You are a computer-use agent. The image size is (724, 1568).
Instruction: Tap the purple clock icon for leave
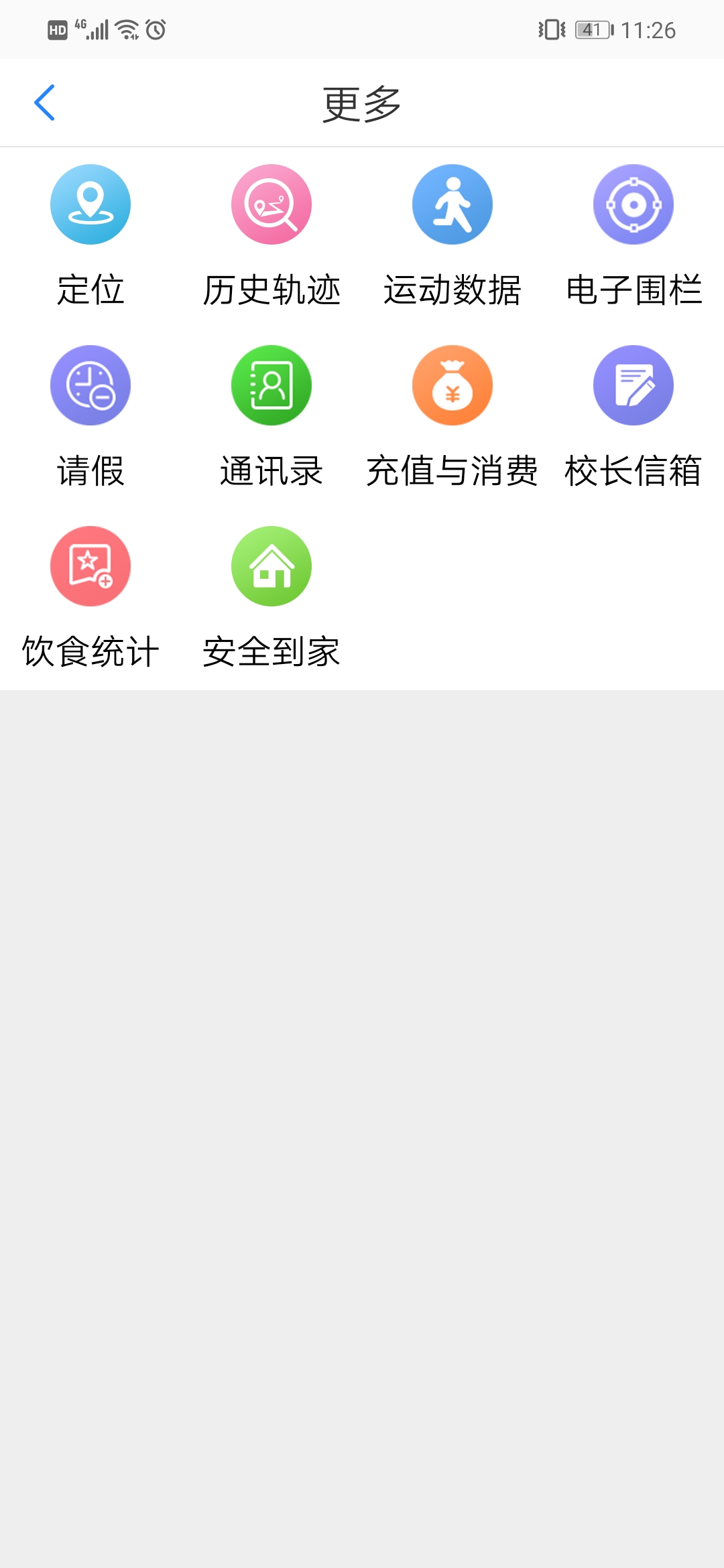(x=90, y=385)
